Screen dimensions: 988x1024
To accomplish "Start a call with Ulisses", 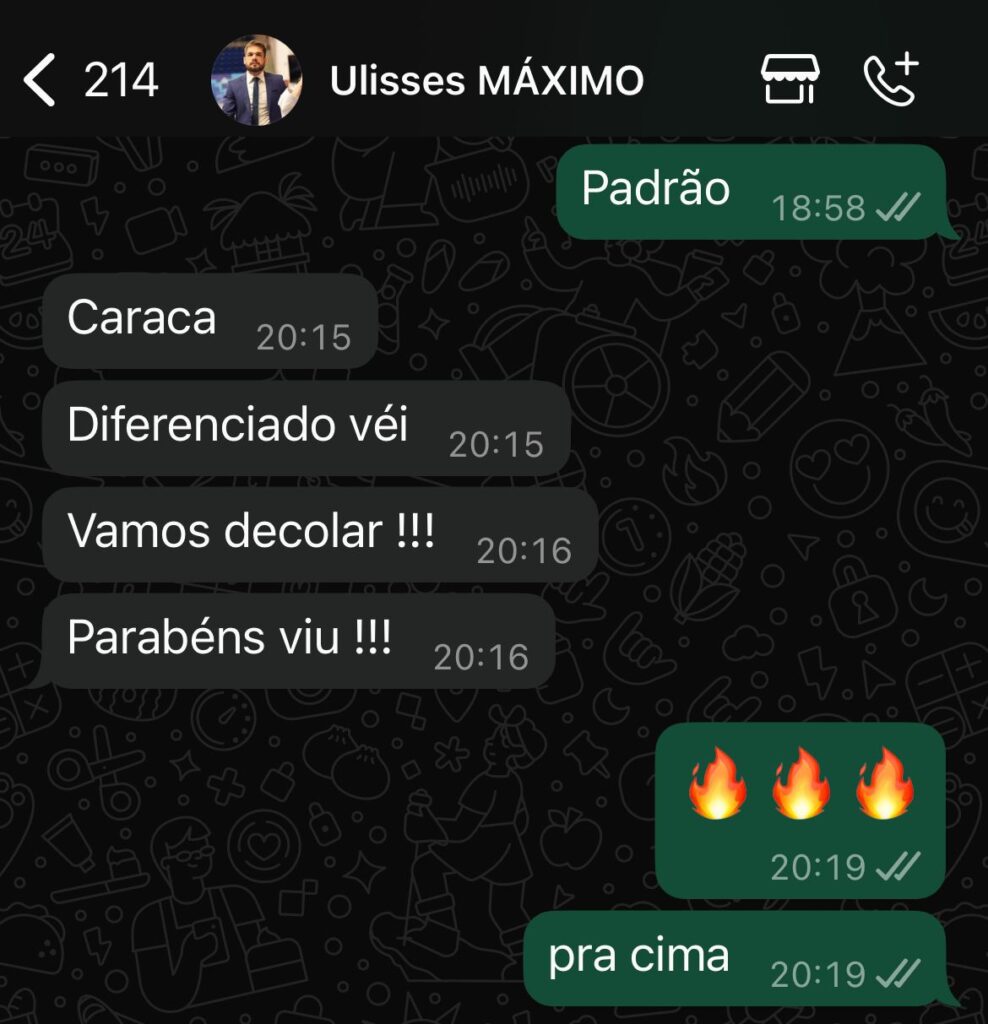I will pos(890,79).
